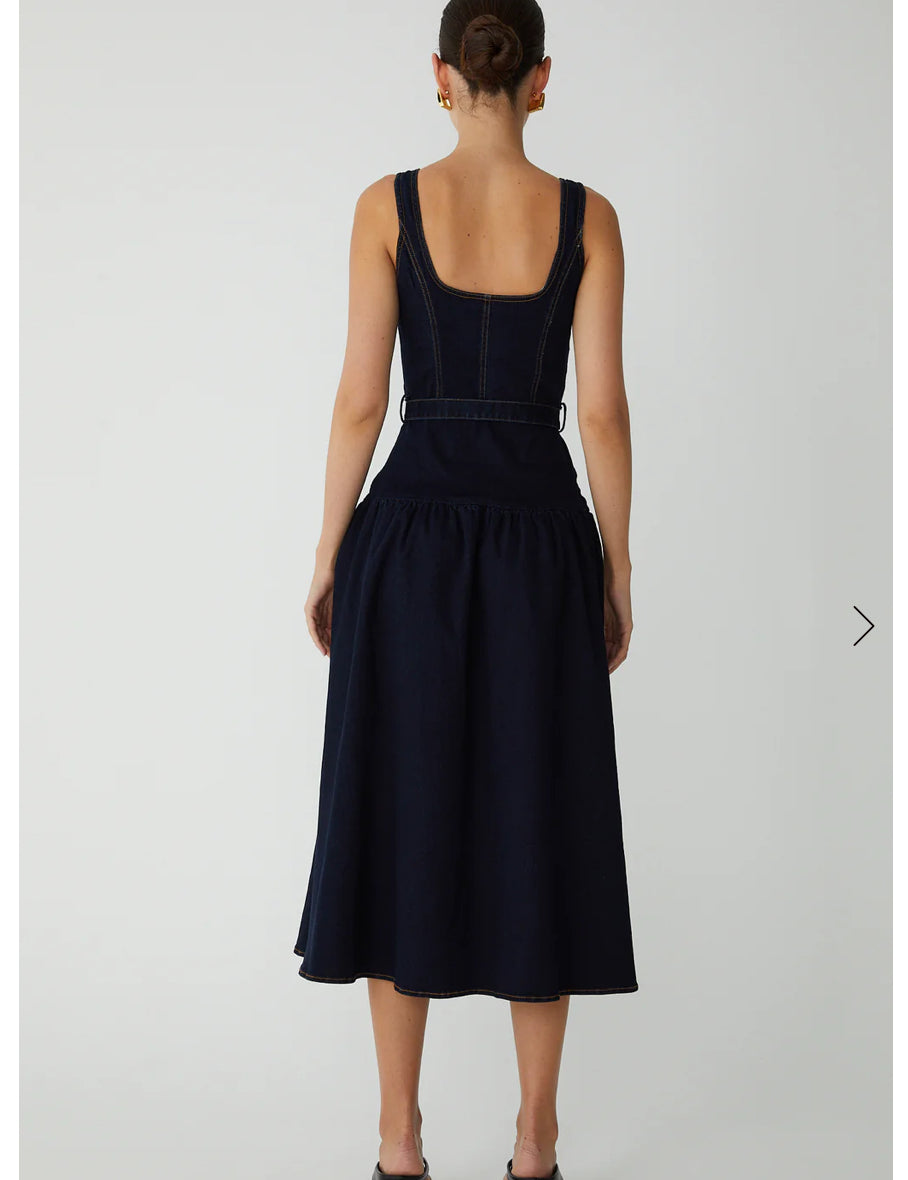Screen dimensions: 908x1180
Task: Go to the next product image
Action: click(x=863, y=626)
